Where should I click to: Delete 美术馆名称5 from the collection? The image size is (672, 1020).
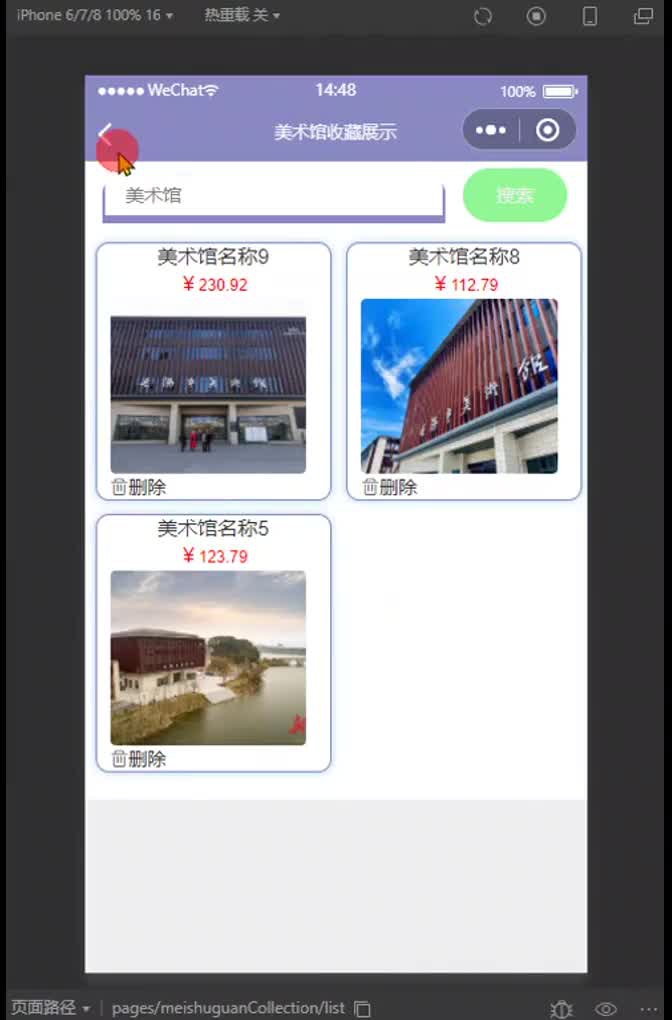139,758
